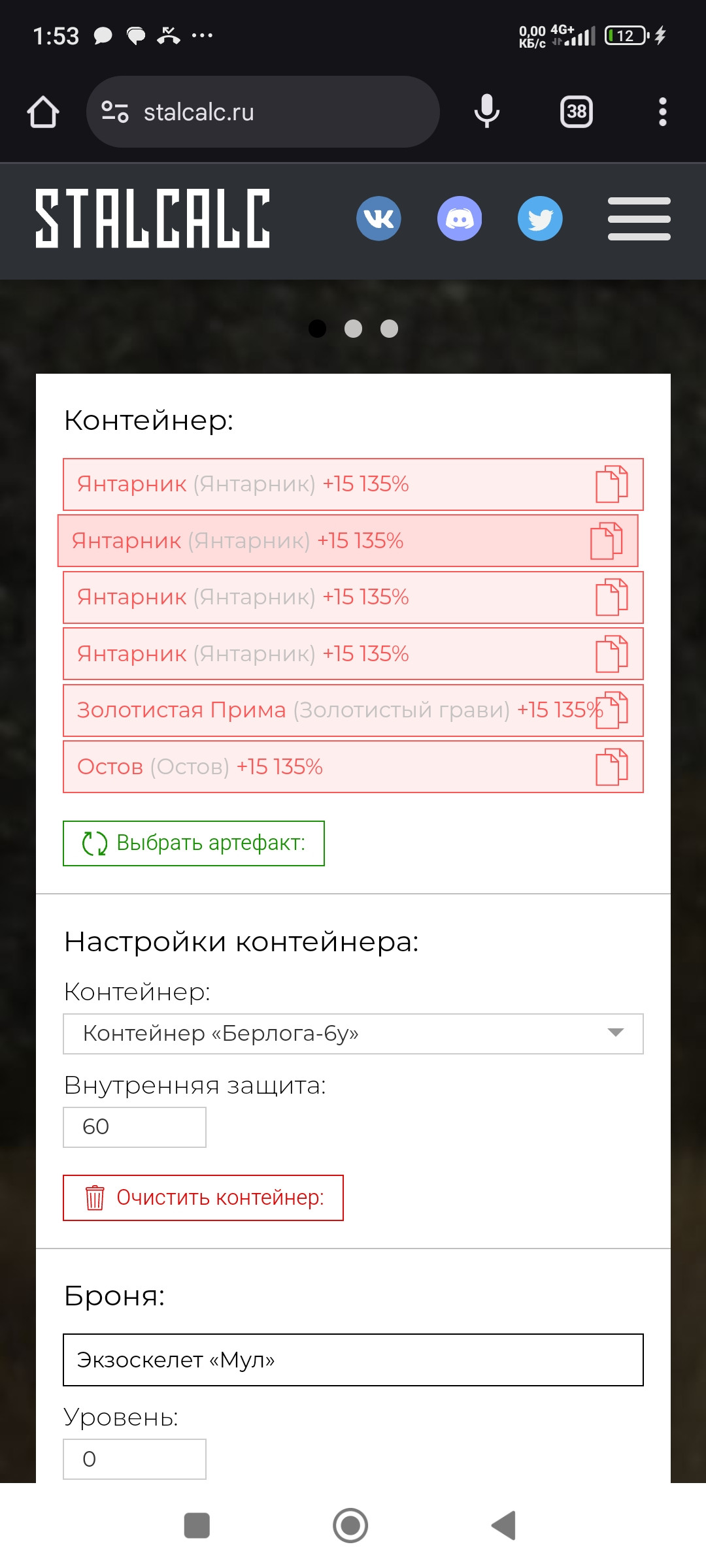Go back with the system back button
This screenshot has height=1568, width=706.
[504, 1526]
